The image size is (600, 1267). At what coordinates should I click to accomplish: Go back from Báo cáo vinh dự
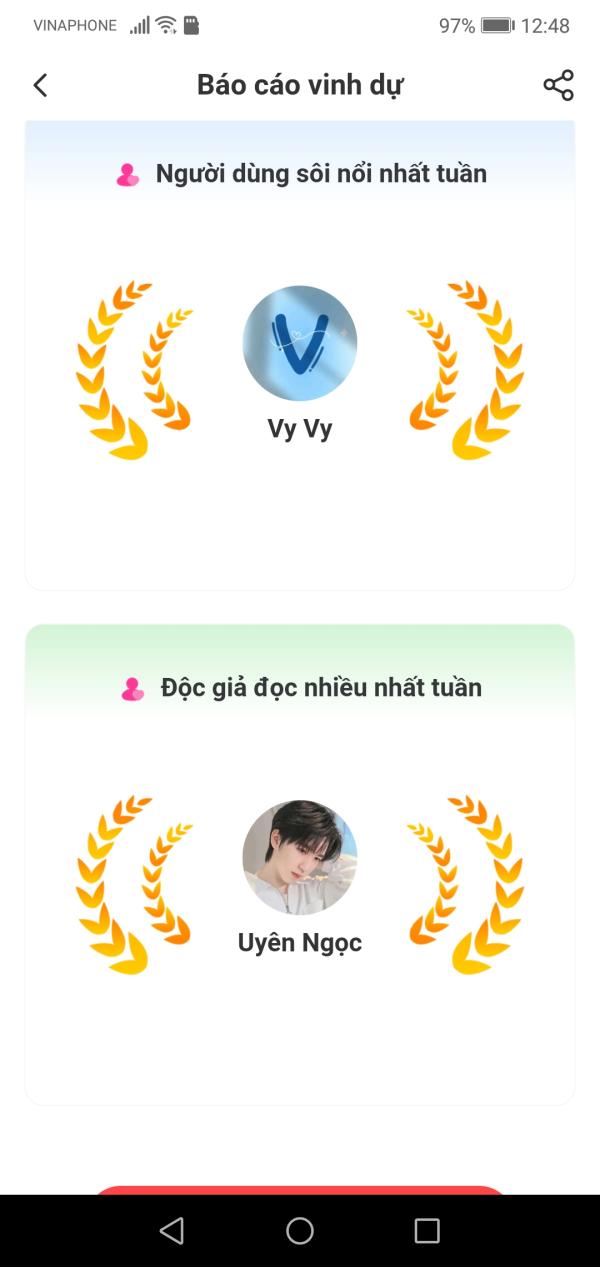click(x=40, y=85)
